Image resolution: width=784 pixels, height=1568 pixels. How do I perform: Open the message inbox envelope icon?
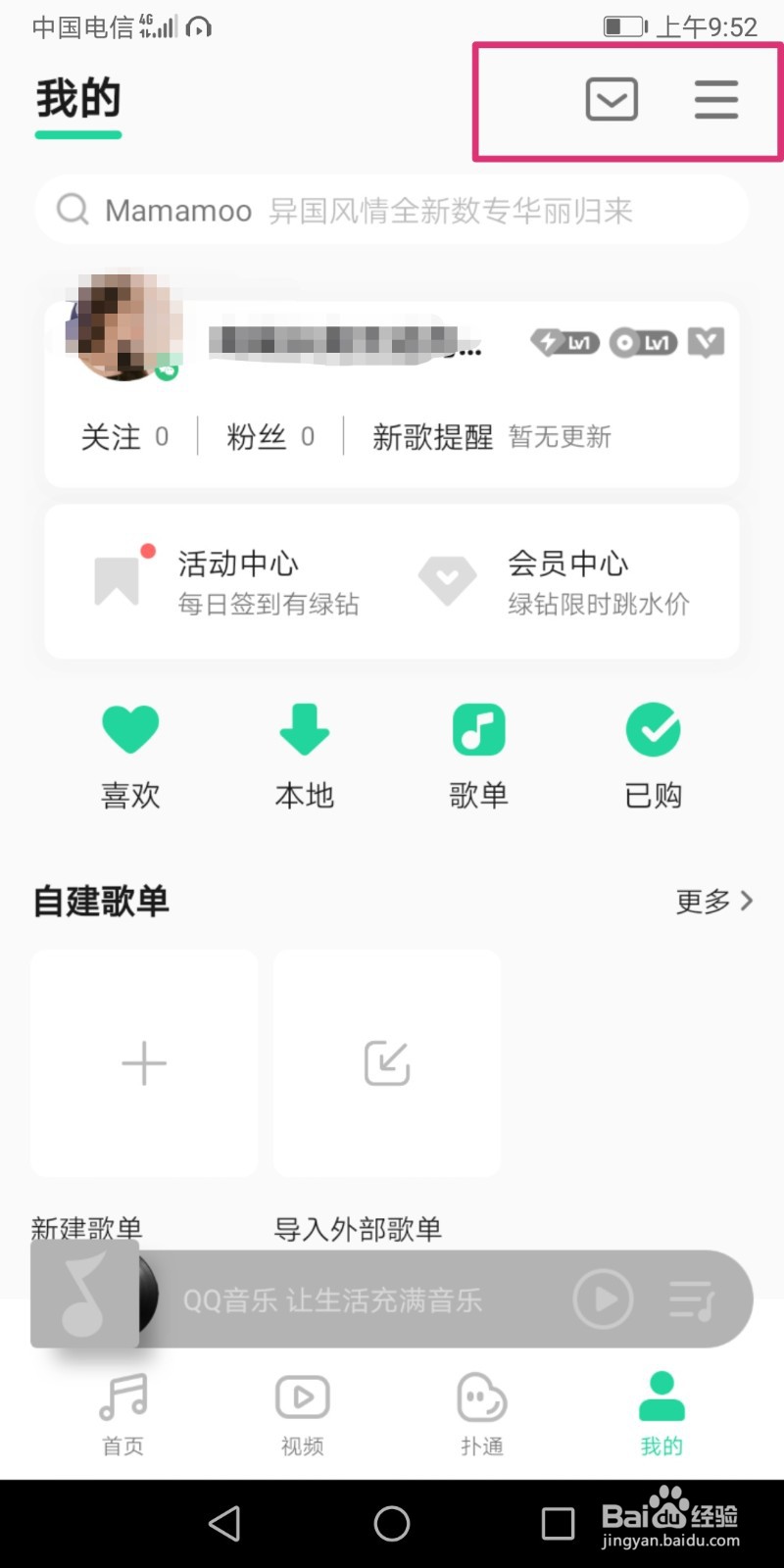click(x=612, y=99)
